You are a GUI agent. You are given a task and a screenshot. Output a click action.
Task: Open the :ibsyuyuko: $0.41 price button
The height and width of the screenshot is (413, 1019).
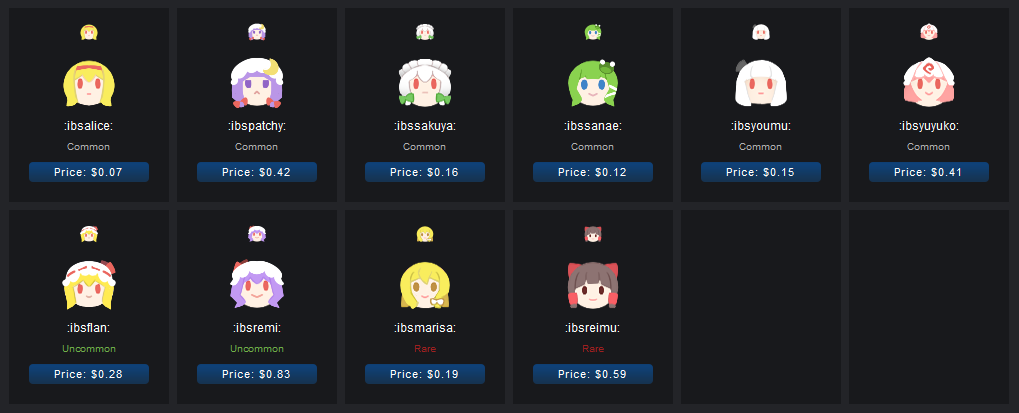(929, 172)
